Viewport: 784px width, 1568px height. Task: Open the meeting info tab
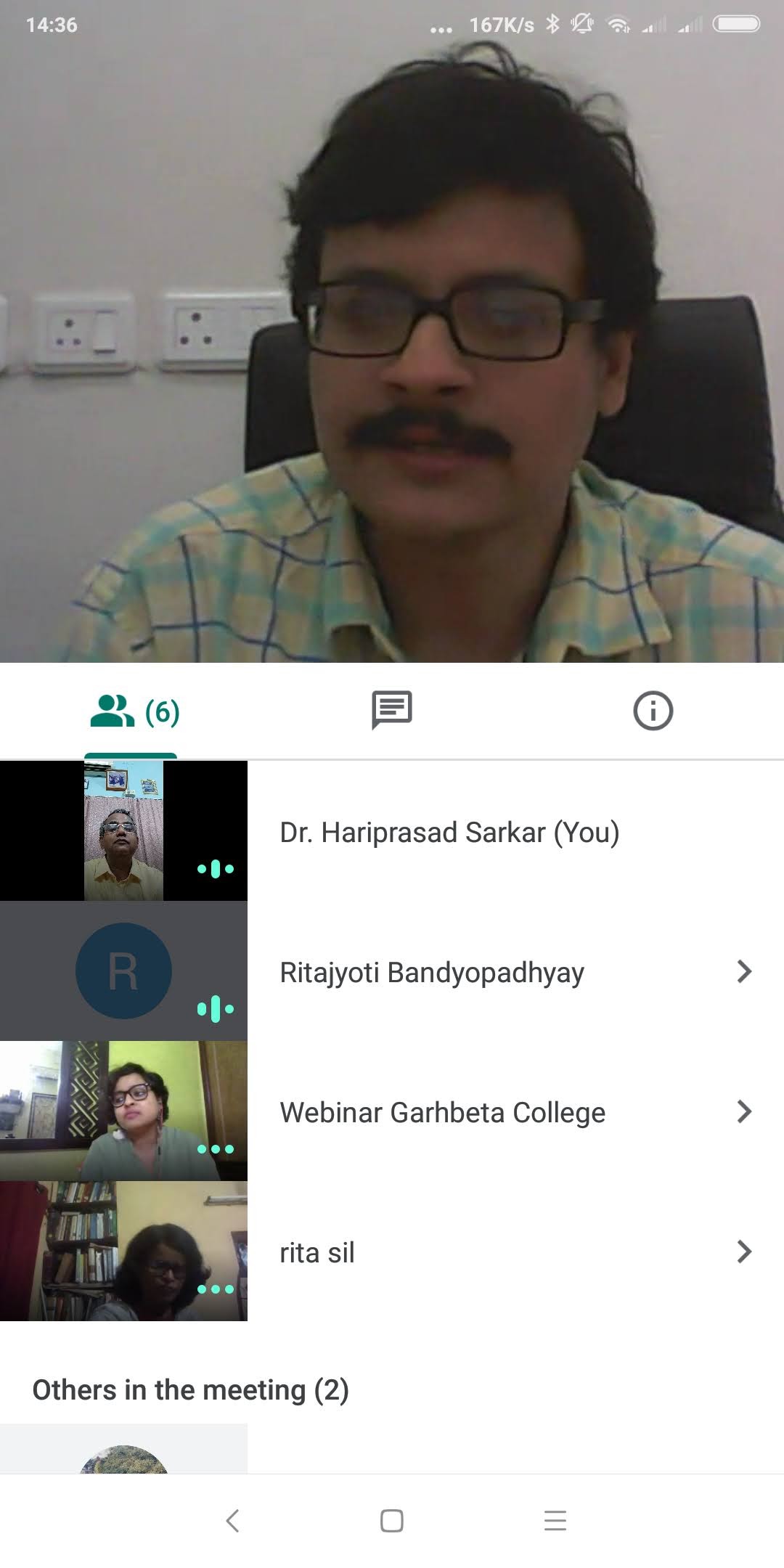(x=653, y=711)
